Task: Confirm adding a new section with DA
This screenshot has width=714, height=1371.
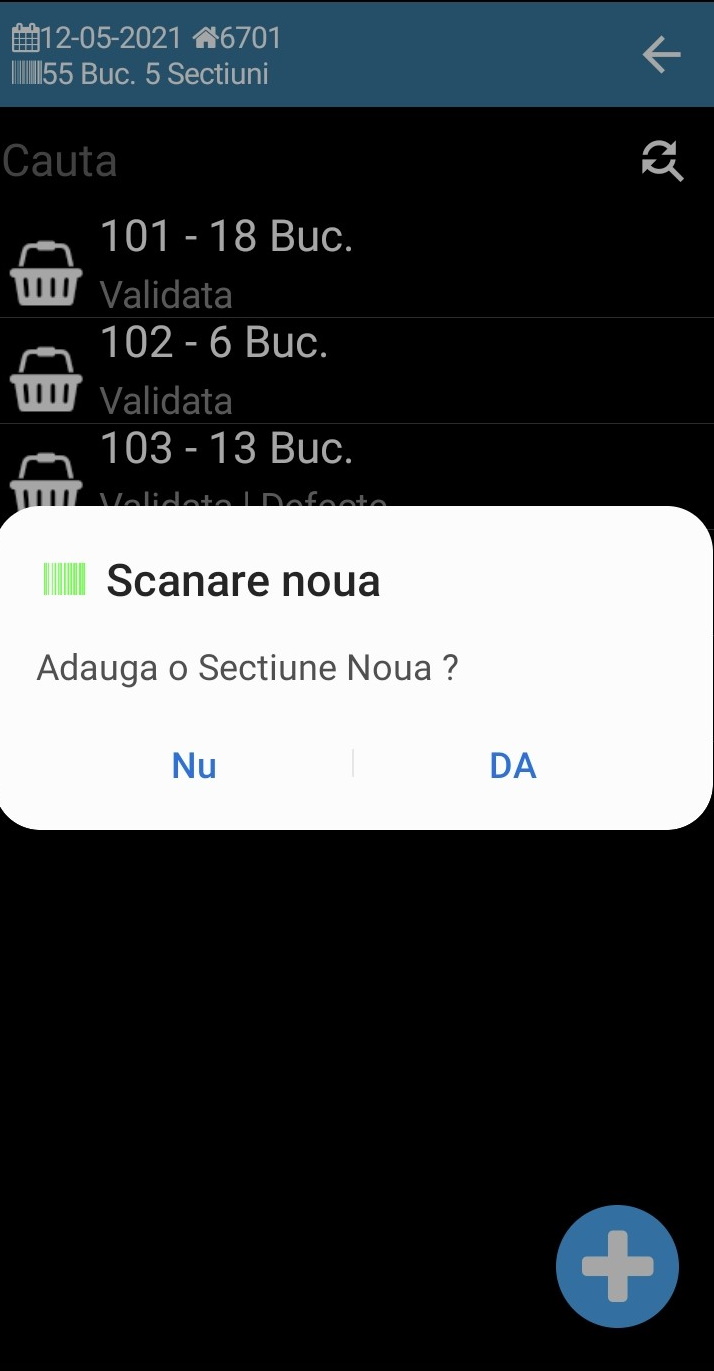Action: pyautogui.click(x=513, y=766)
